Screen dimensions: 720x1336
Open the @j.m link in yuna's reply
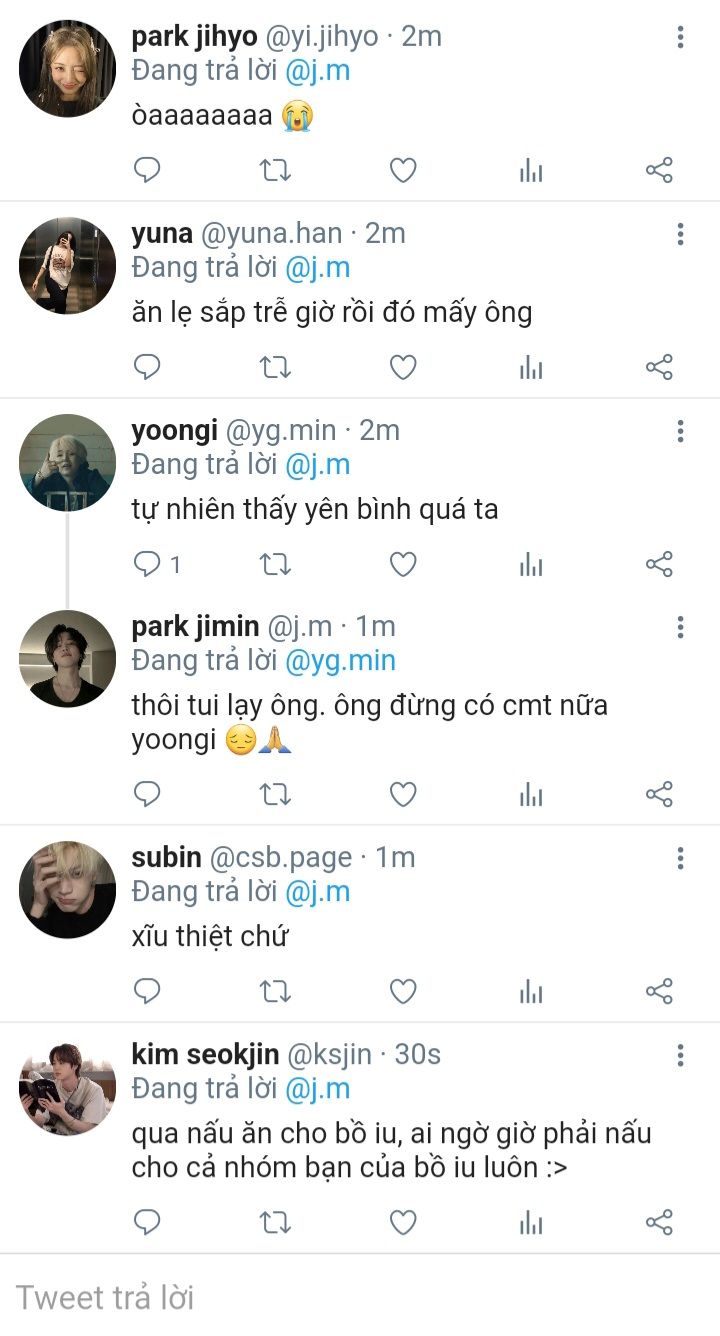318,267
